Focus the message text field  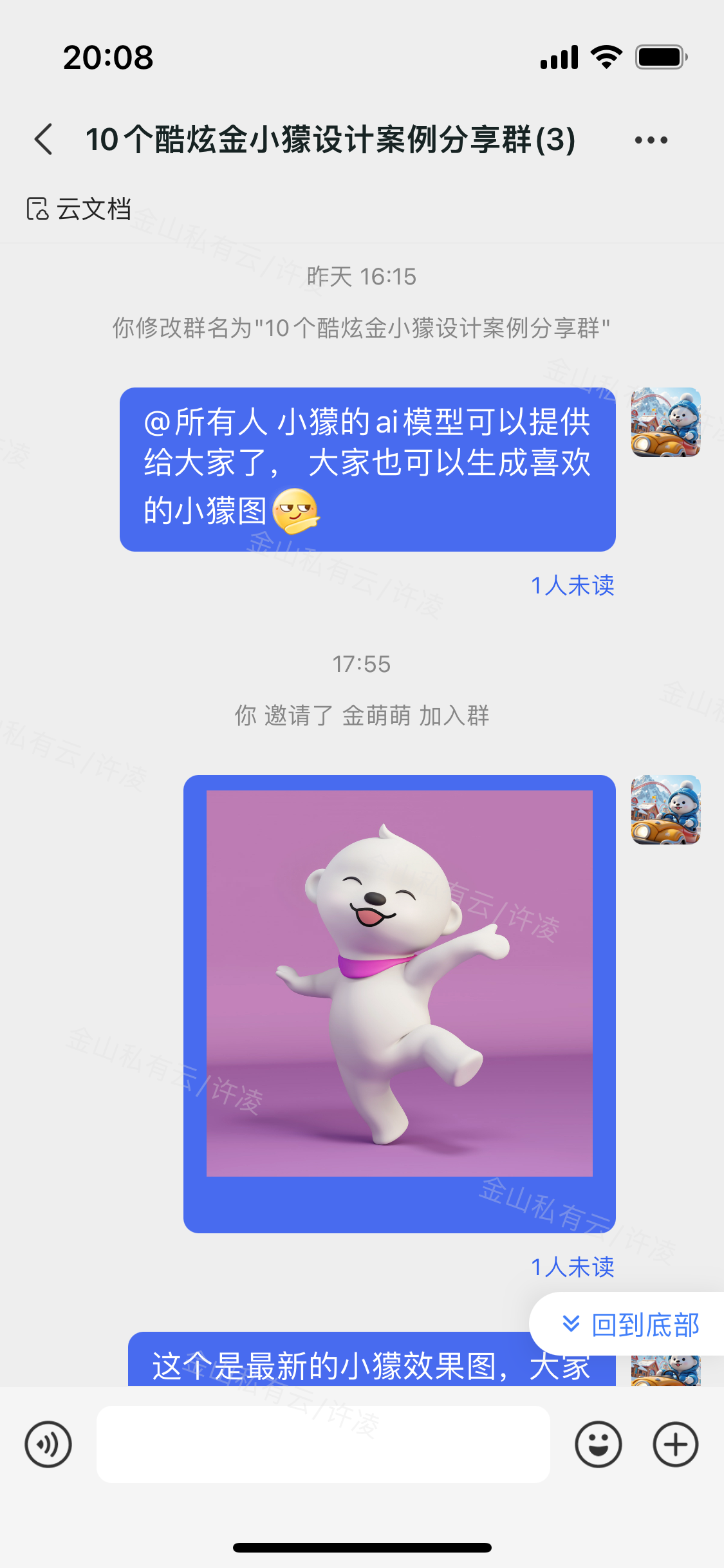pos(323,1444)
